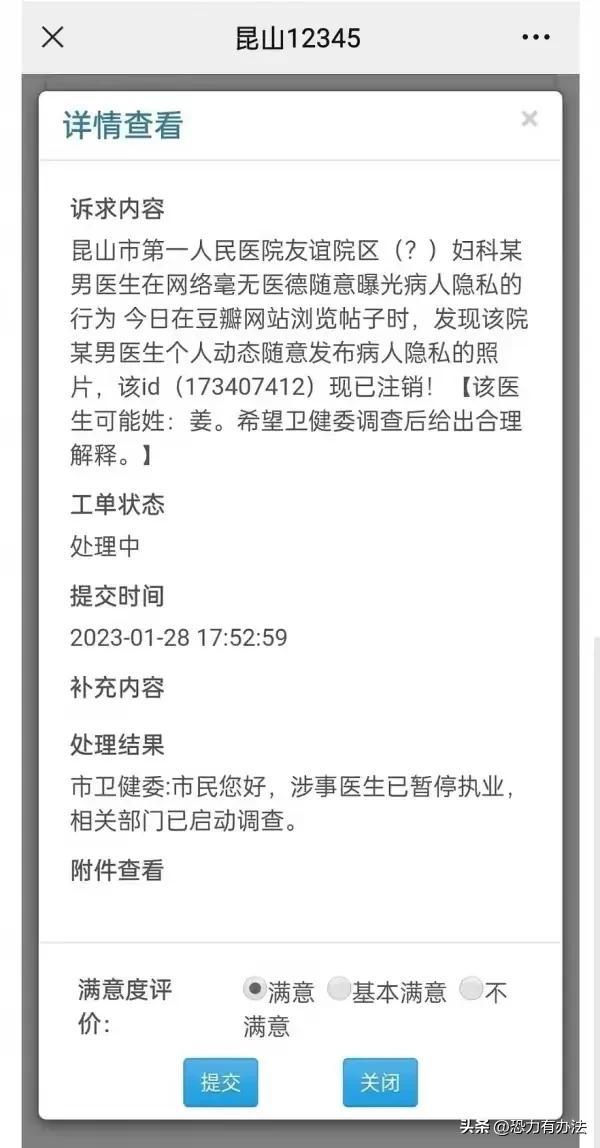Tap the 提交 button to submit
Image resolution: width=600 pixels, height=1148 pixels.
point(220,1082)
